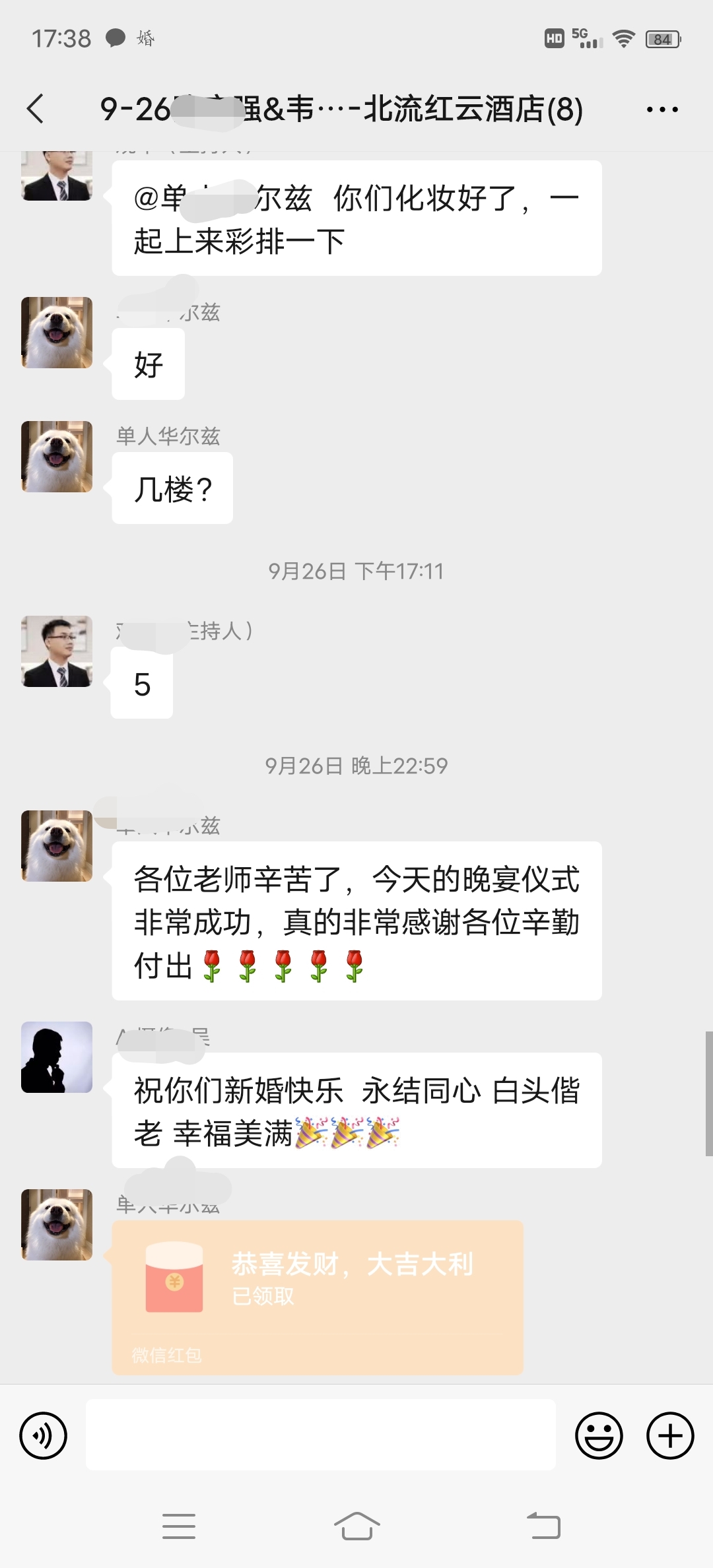713x1568 pixels.
Task: Open the plus attachments menu
Action: (670, 1435)
